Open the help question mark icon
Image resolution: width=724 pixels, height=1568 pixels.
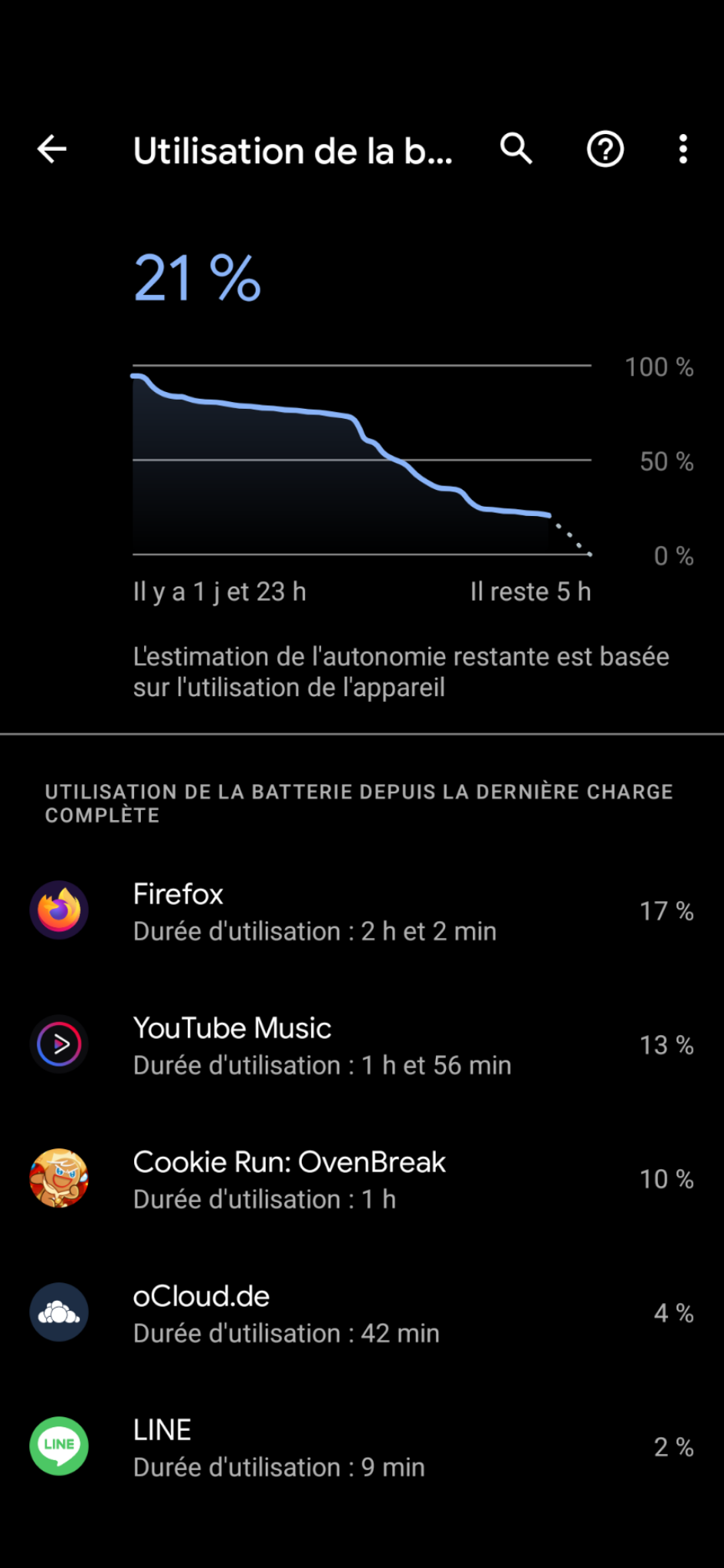[605, 149]
